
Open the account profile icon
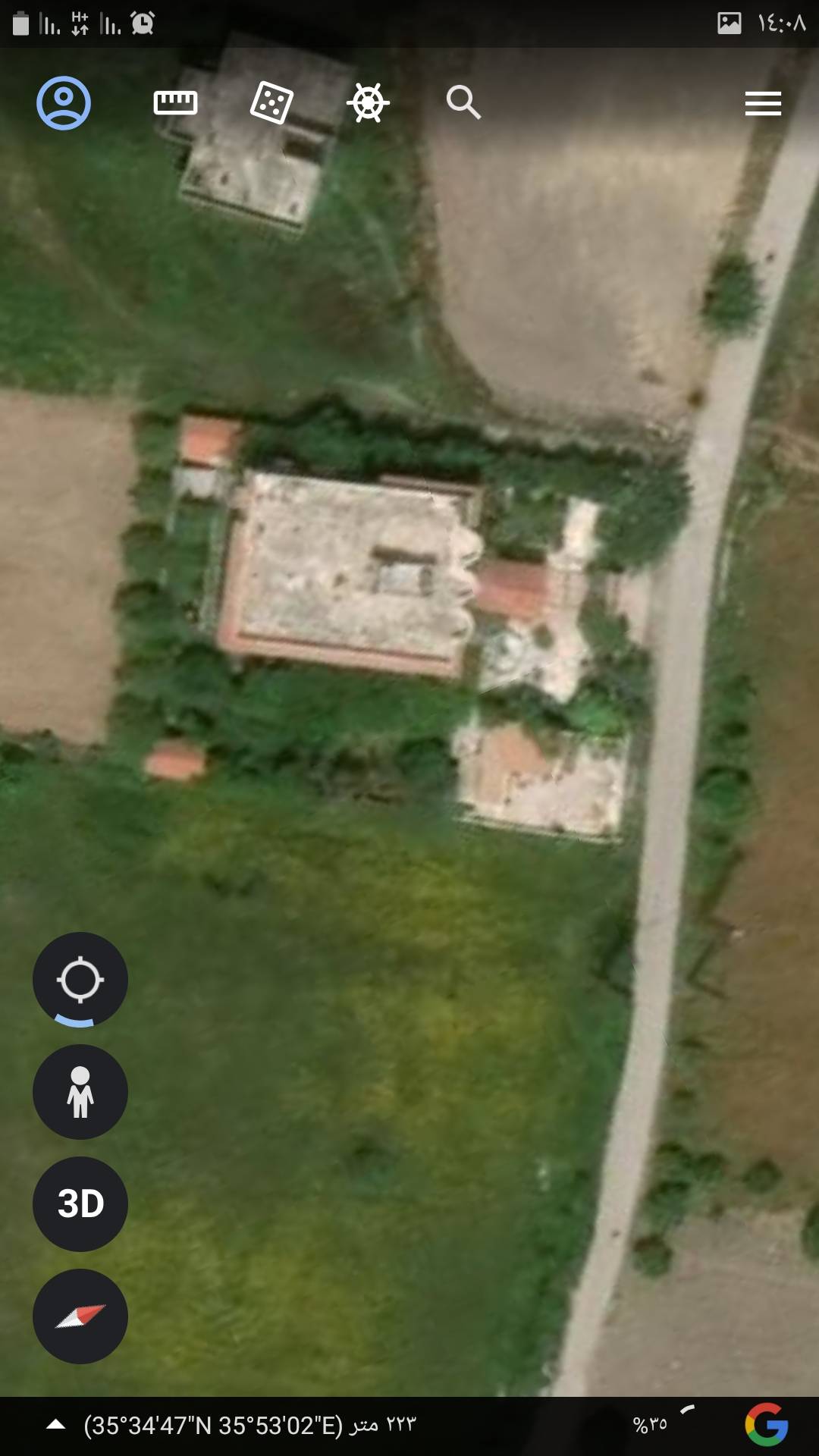click(x=64, y=102)
